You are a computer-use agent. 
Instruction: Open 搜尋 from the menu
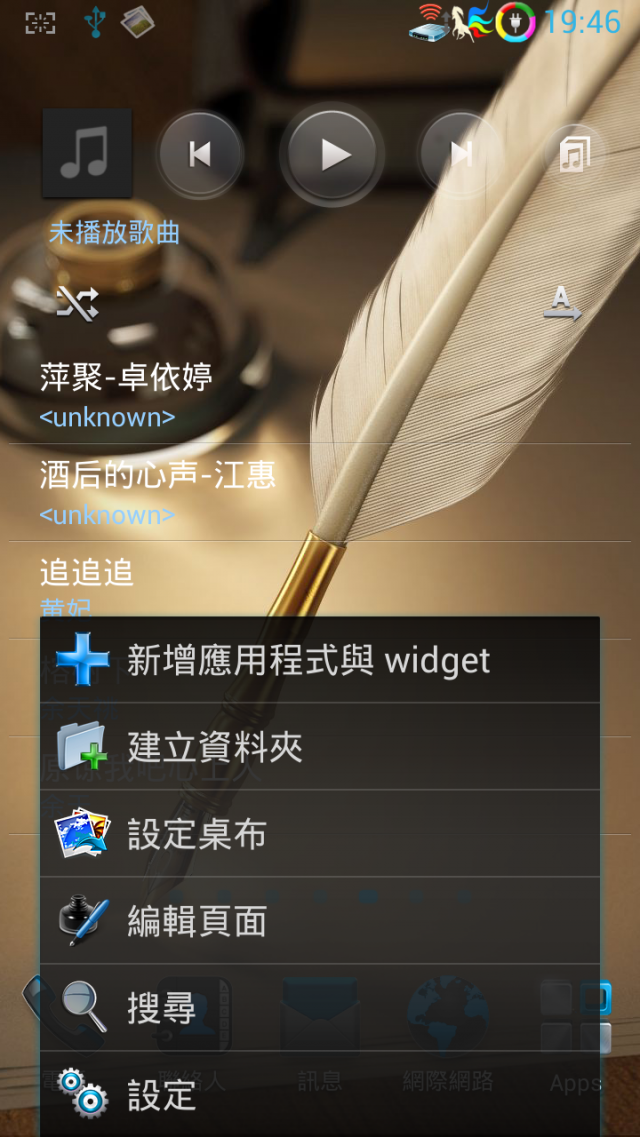(x=320, y=1008)
